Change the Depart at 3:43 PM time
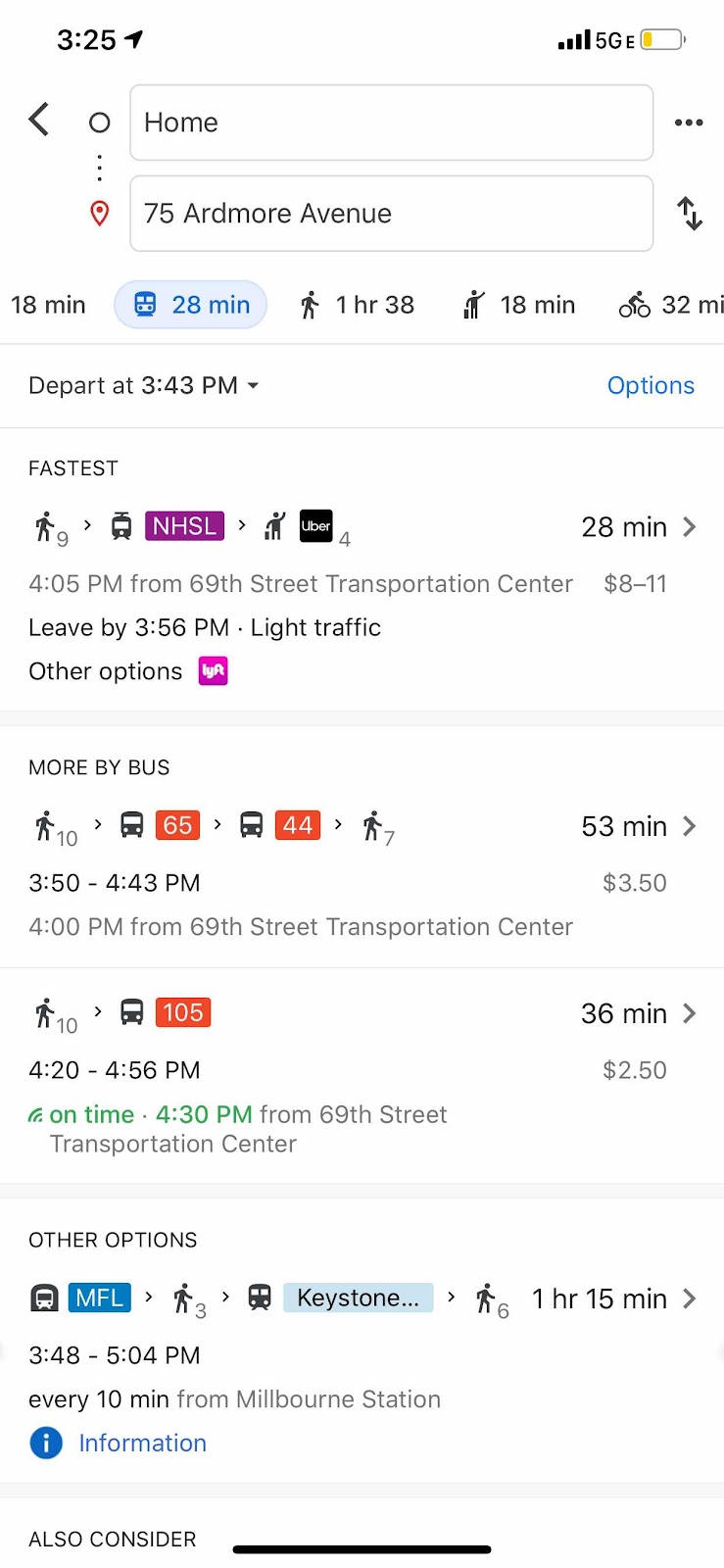Image resolution: width=724 pixels, height=1568 pixels. [x=143, y=385]
